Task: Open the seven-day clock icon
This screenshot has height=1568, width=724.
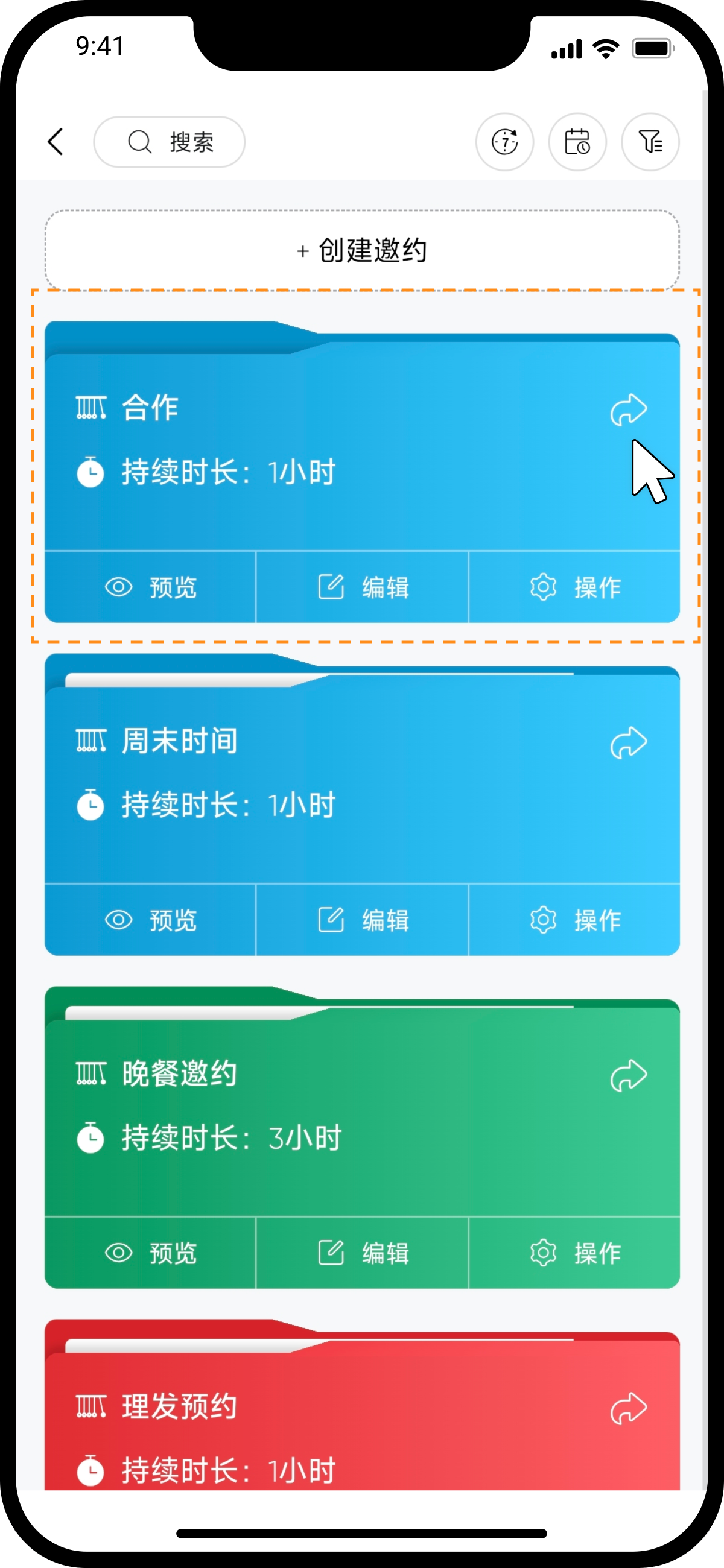Action: tap(504, 142)
